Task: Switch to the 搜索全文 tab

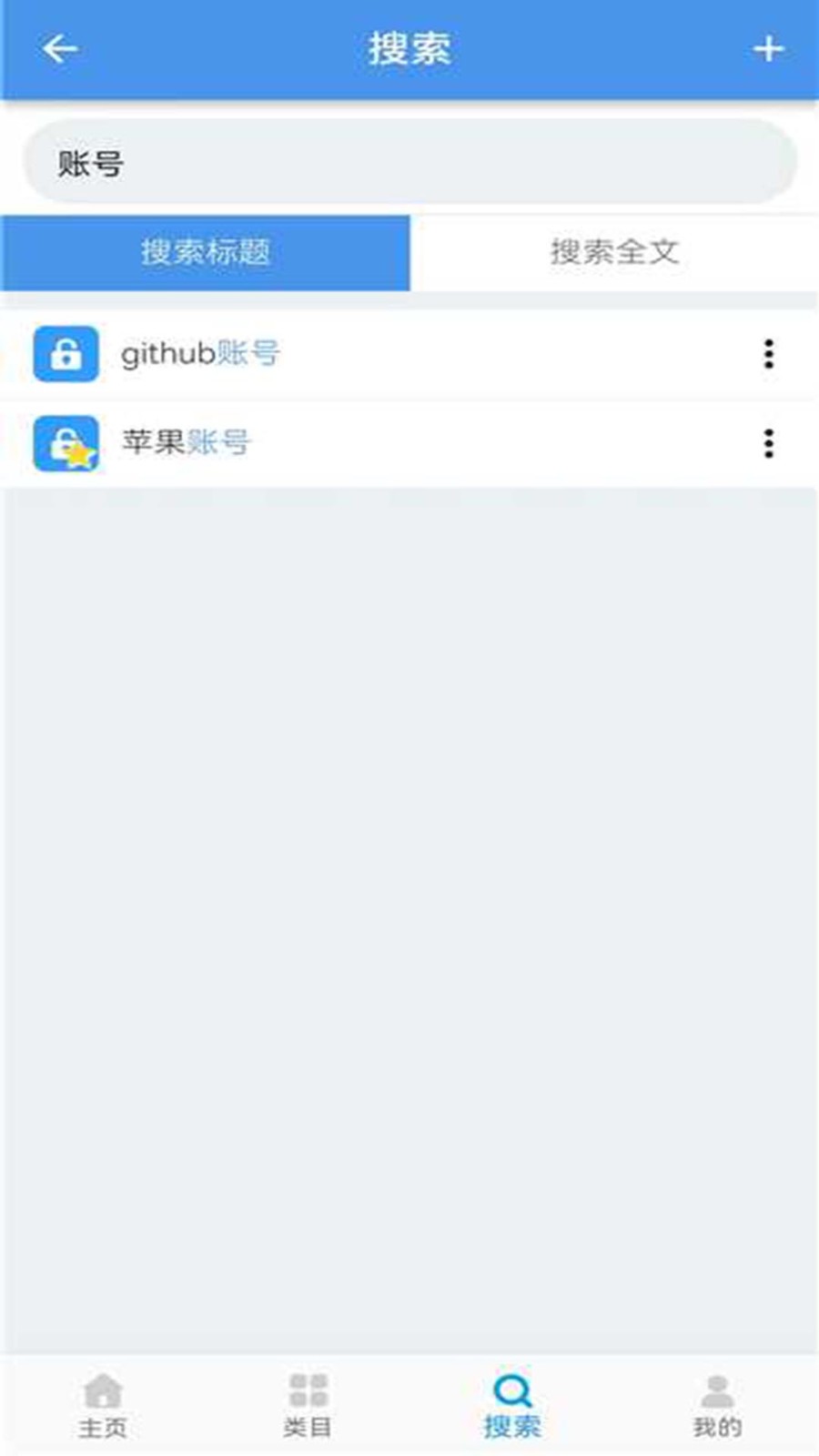Action: point(614,252)
